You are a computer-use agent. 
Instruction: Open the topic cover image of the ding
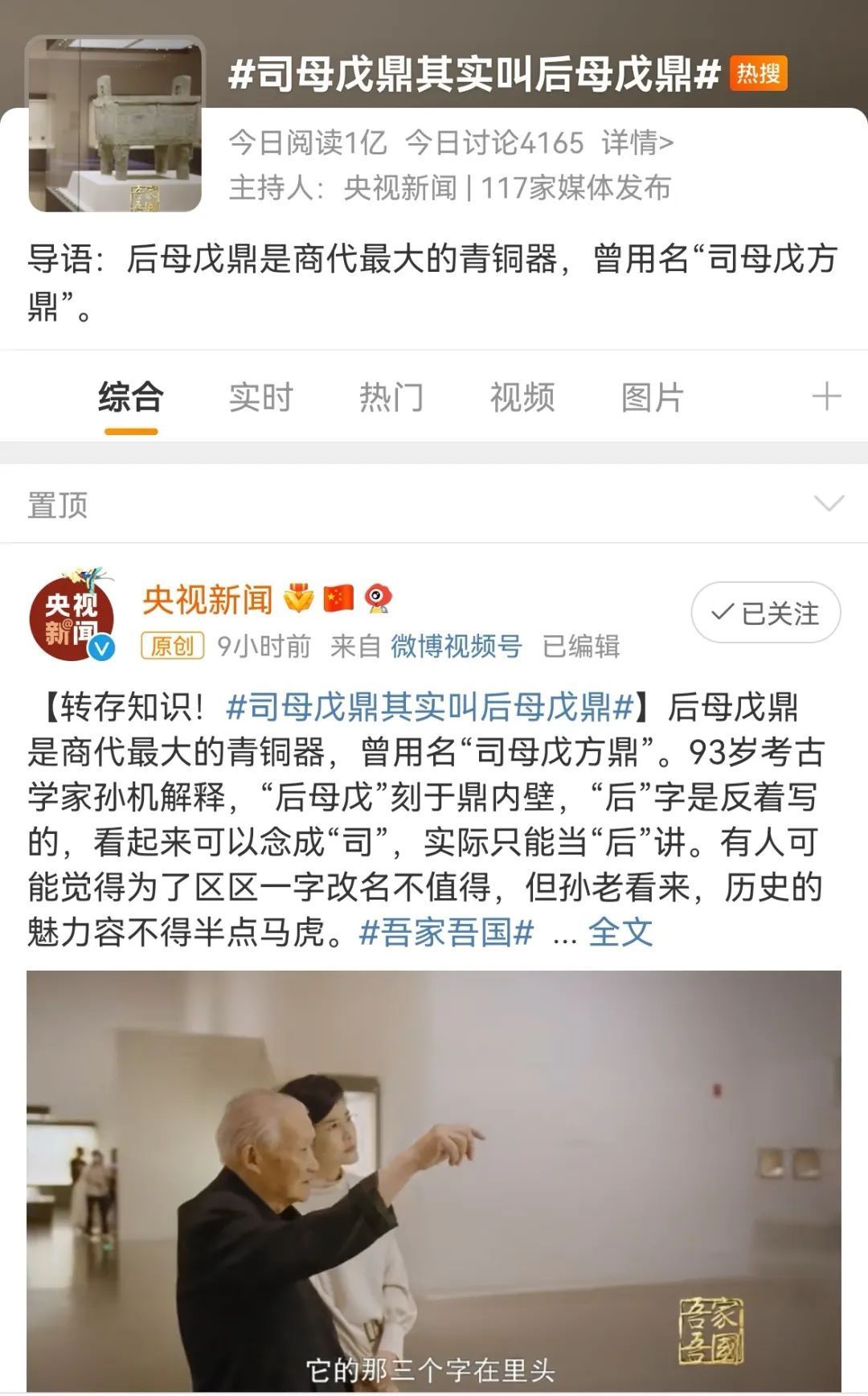tap(115, 125)
